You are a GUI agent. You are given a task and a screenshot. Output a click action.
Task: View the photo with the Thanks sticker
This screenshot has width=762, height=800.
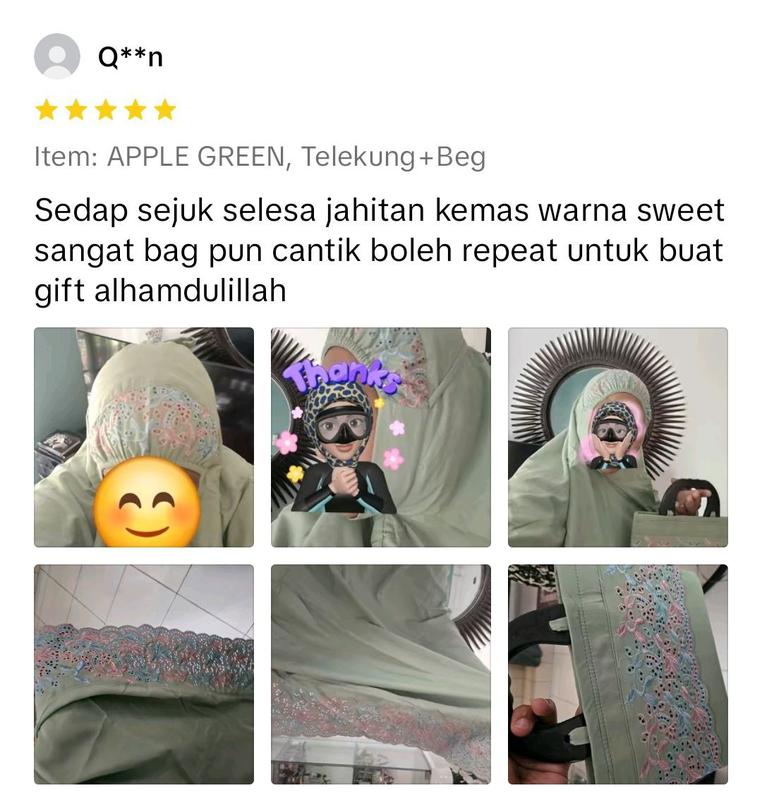point(381,437)
